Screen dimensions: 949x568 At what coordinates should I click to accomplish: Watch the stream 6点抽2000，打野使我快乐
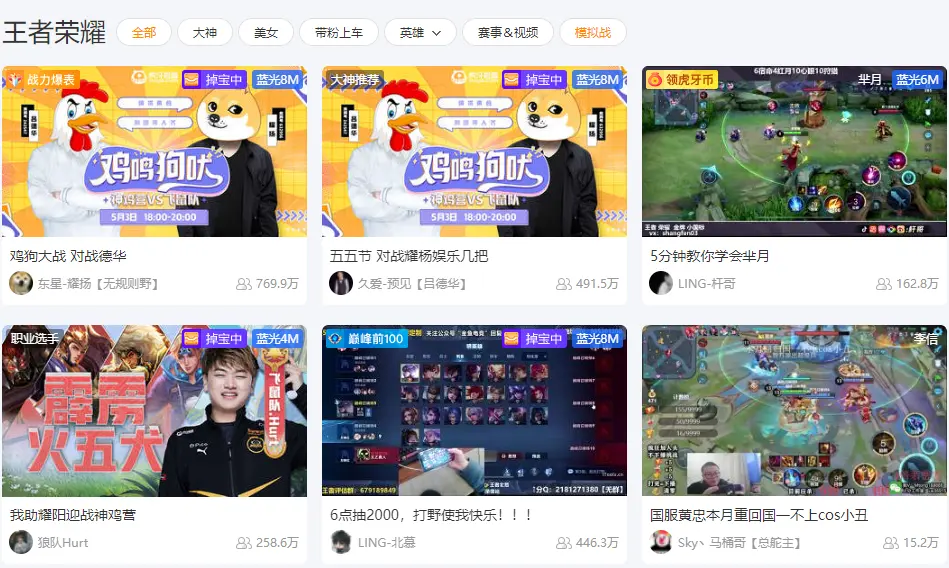(x=474, y=411)
